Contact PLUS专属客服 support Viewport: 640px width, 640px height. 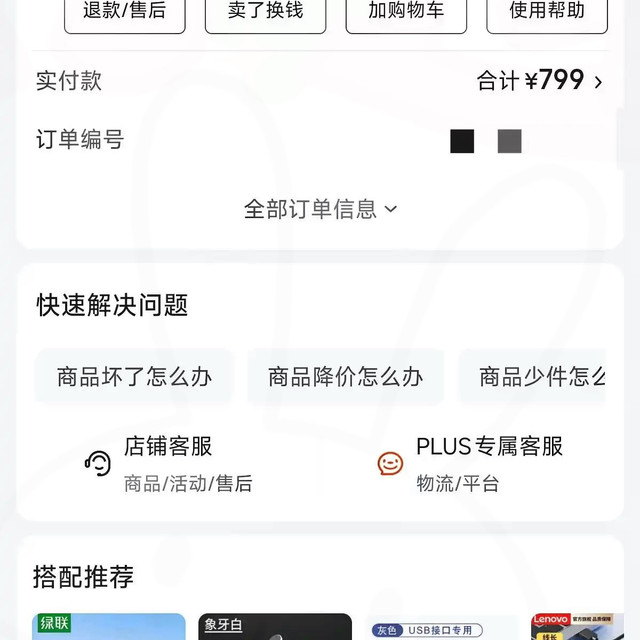click(470, 463)
